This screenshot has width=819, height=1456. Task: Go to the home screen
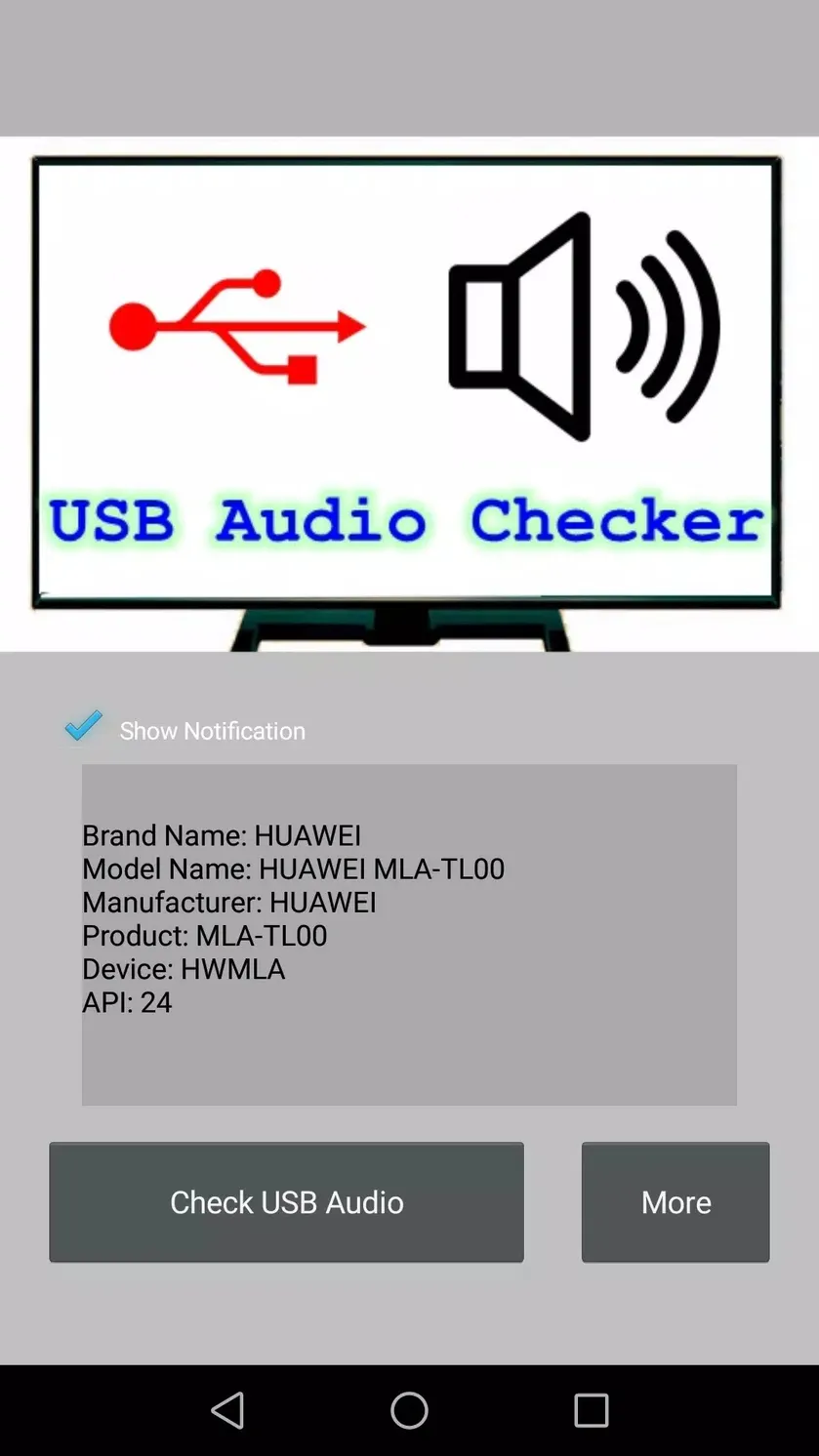pos(409,1410)
